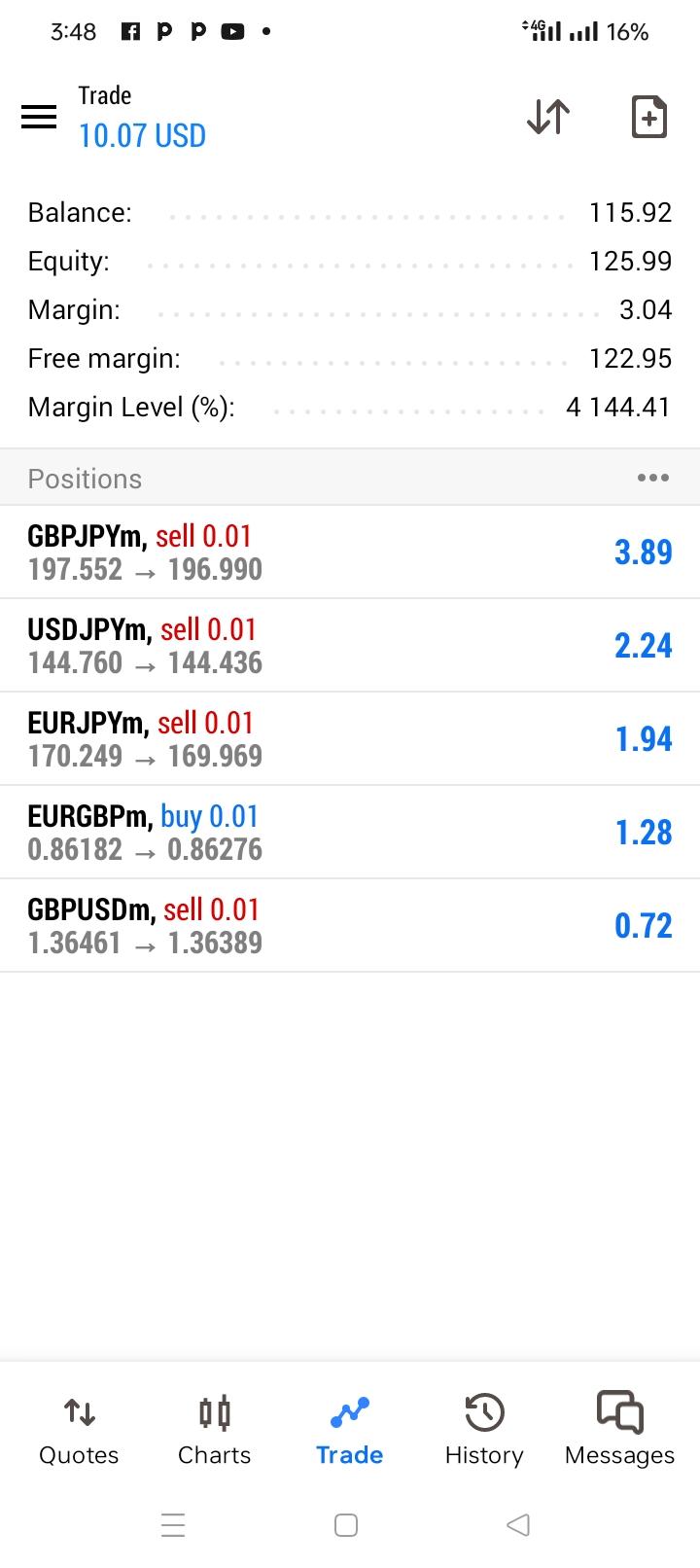Select the USDJPYm sell position
The width and height of the screenshot is (700, 1568).
coord(350,645)
